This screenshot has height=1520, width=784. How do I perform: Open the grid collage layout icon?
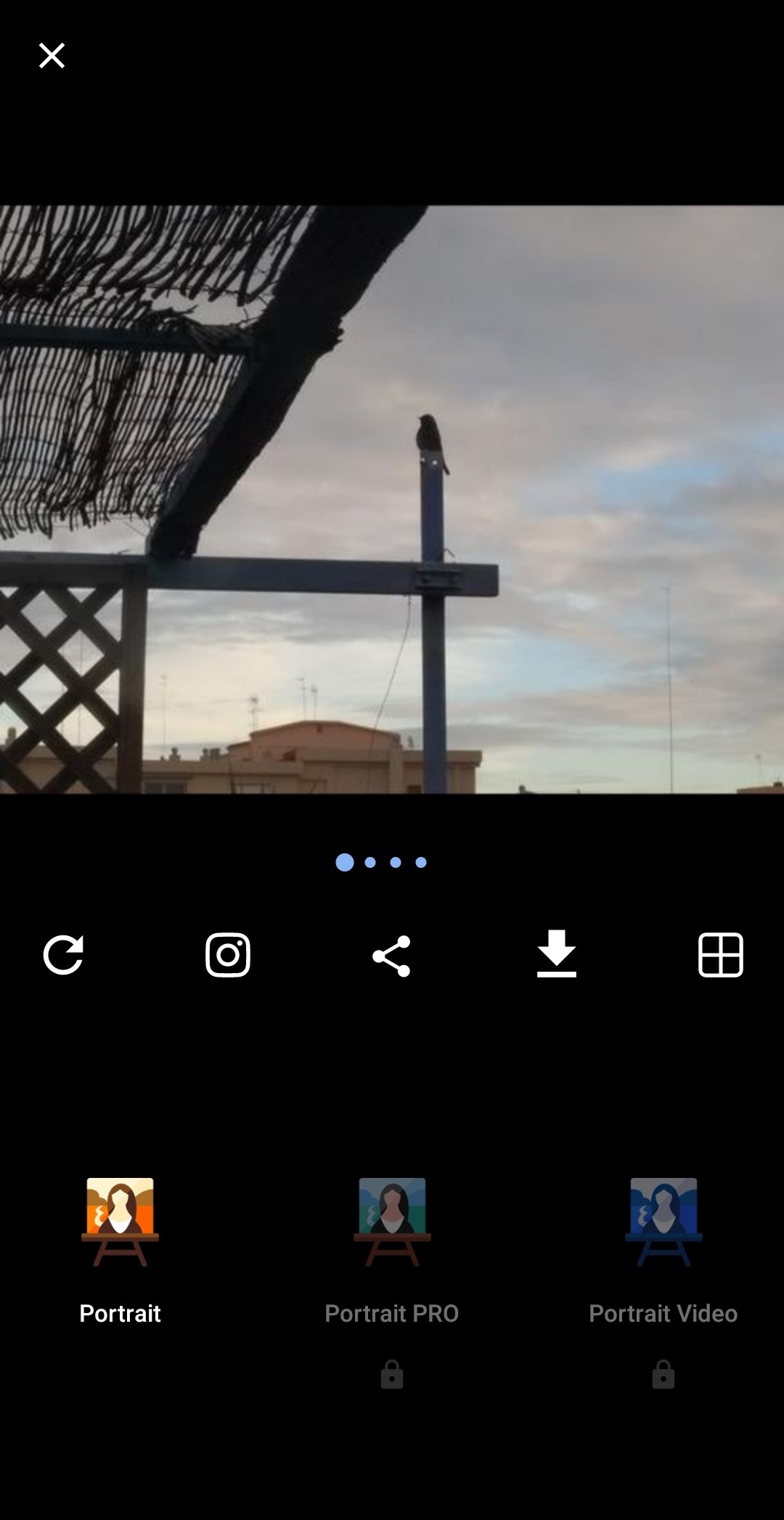(x=720, y=954)
